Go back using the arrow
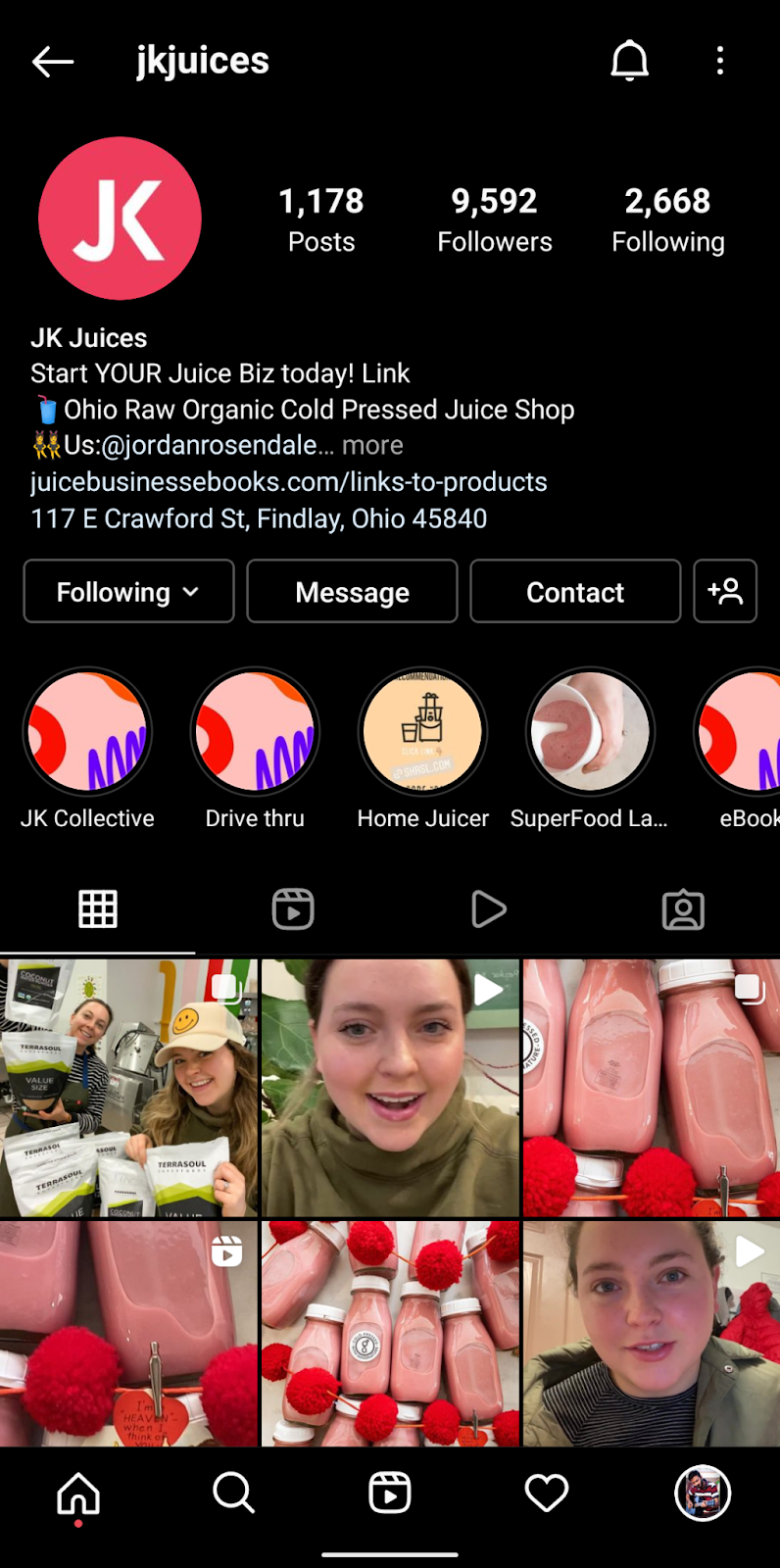 (53, 62)
